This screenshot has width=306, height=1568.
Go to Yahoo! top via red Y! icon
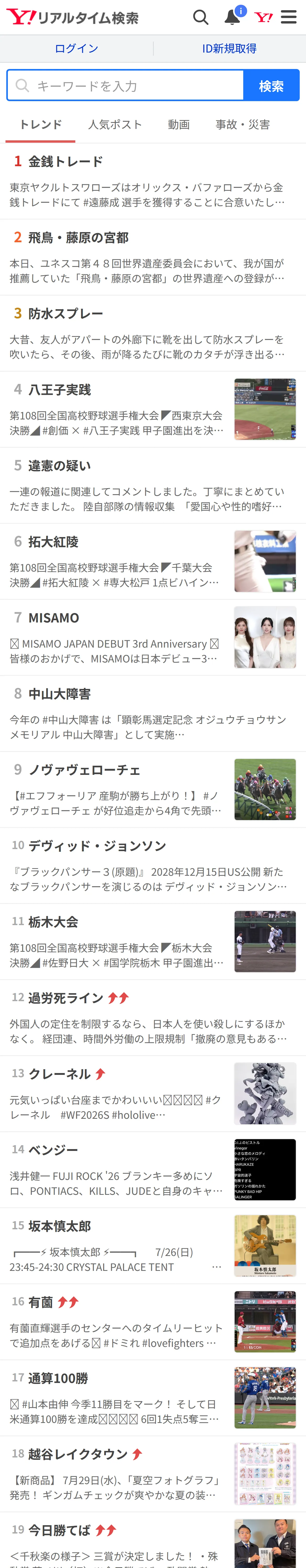[263, 17]
